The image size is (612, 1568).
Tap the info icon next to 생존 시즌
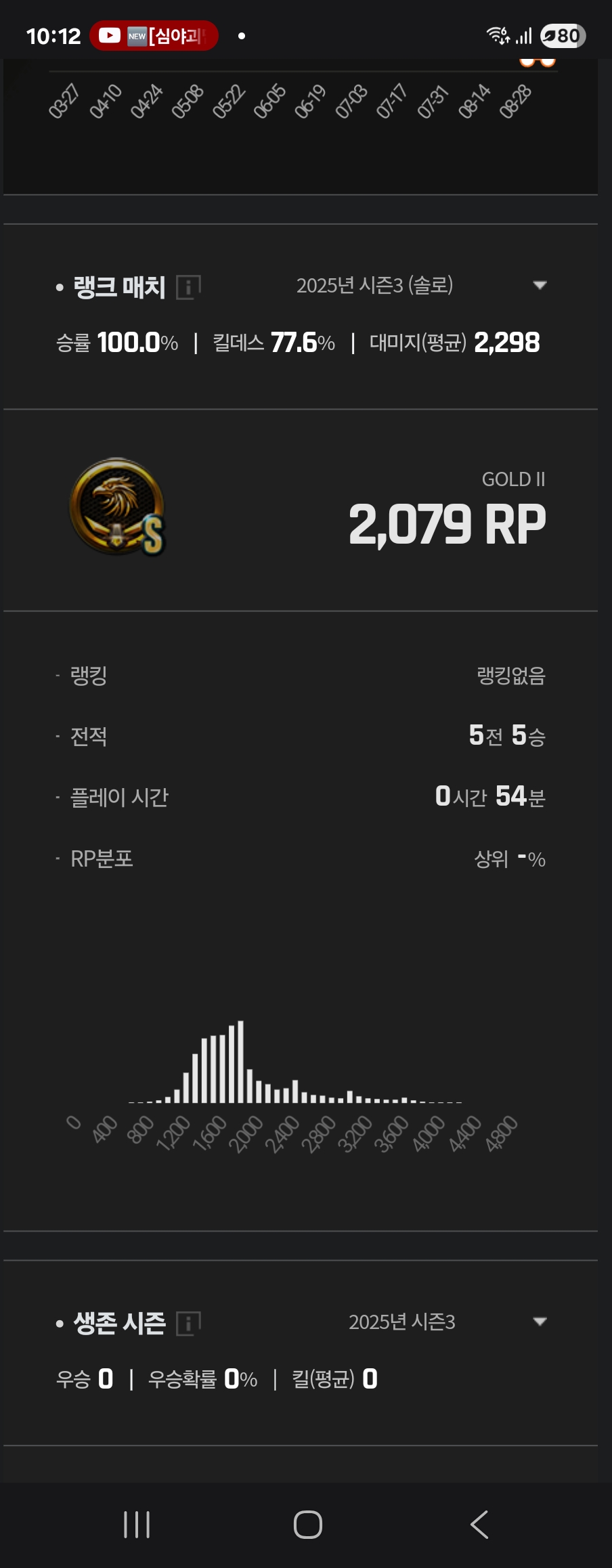click(188, 1323)
